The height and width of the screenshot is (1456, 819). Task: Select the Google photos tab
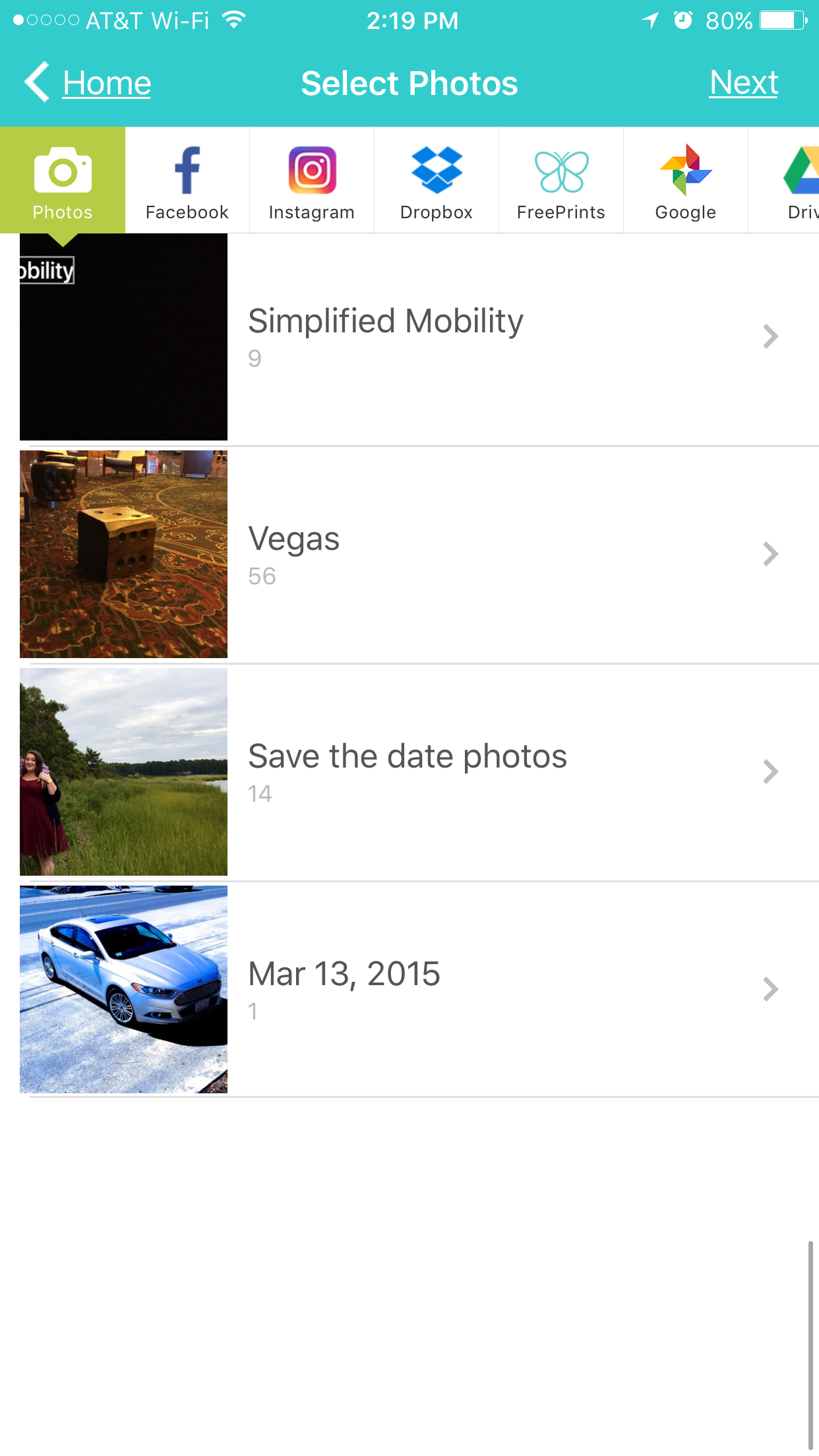pos(686,181)
